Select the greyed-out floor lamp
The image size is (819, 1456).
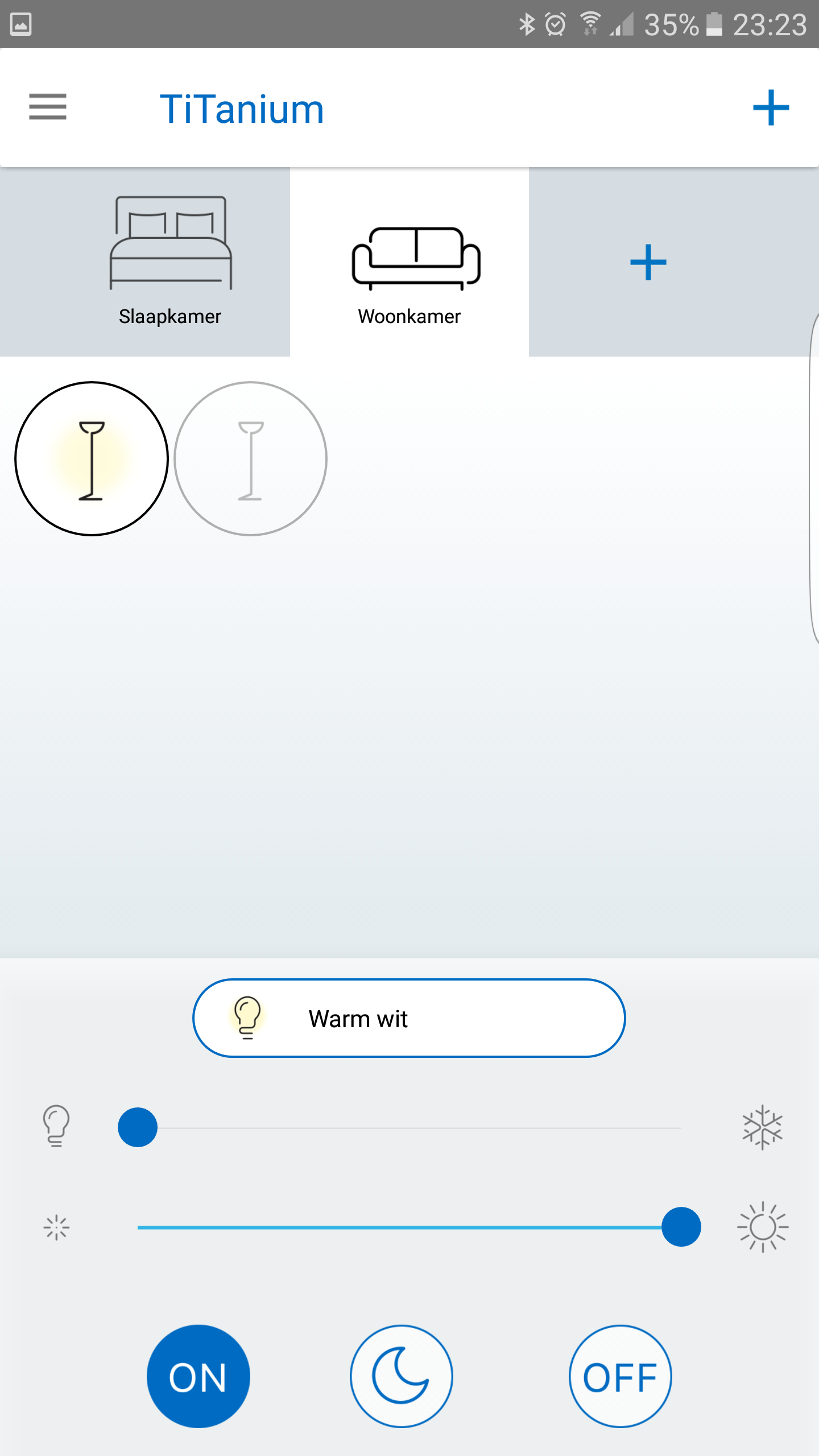click(x=251, y=458)
